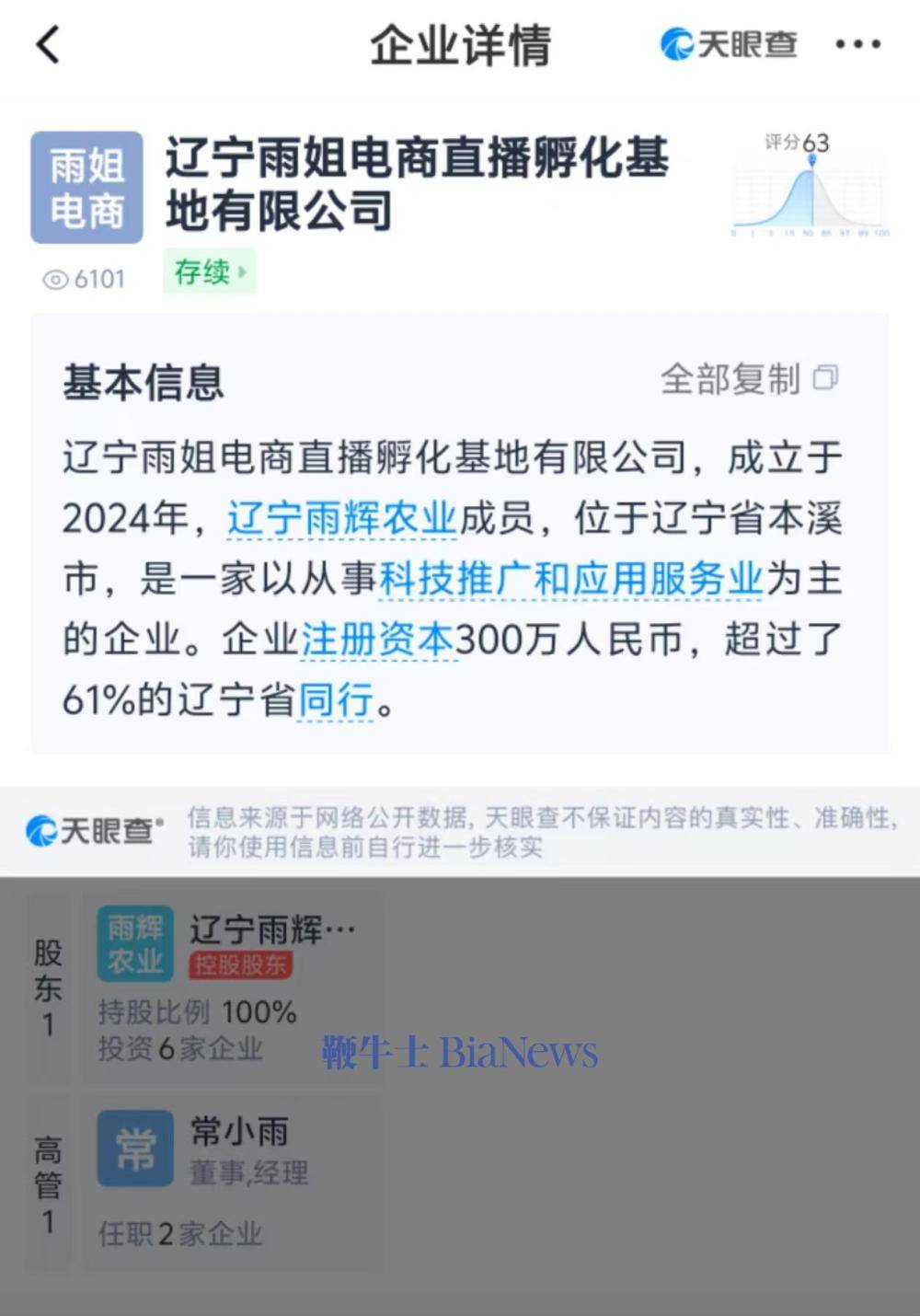Copy all info with 全部复制

749,379
